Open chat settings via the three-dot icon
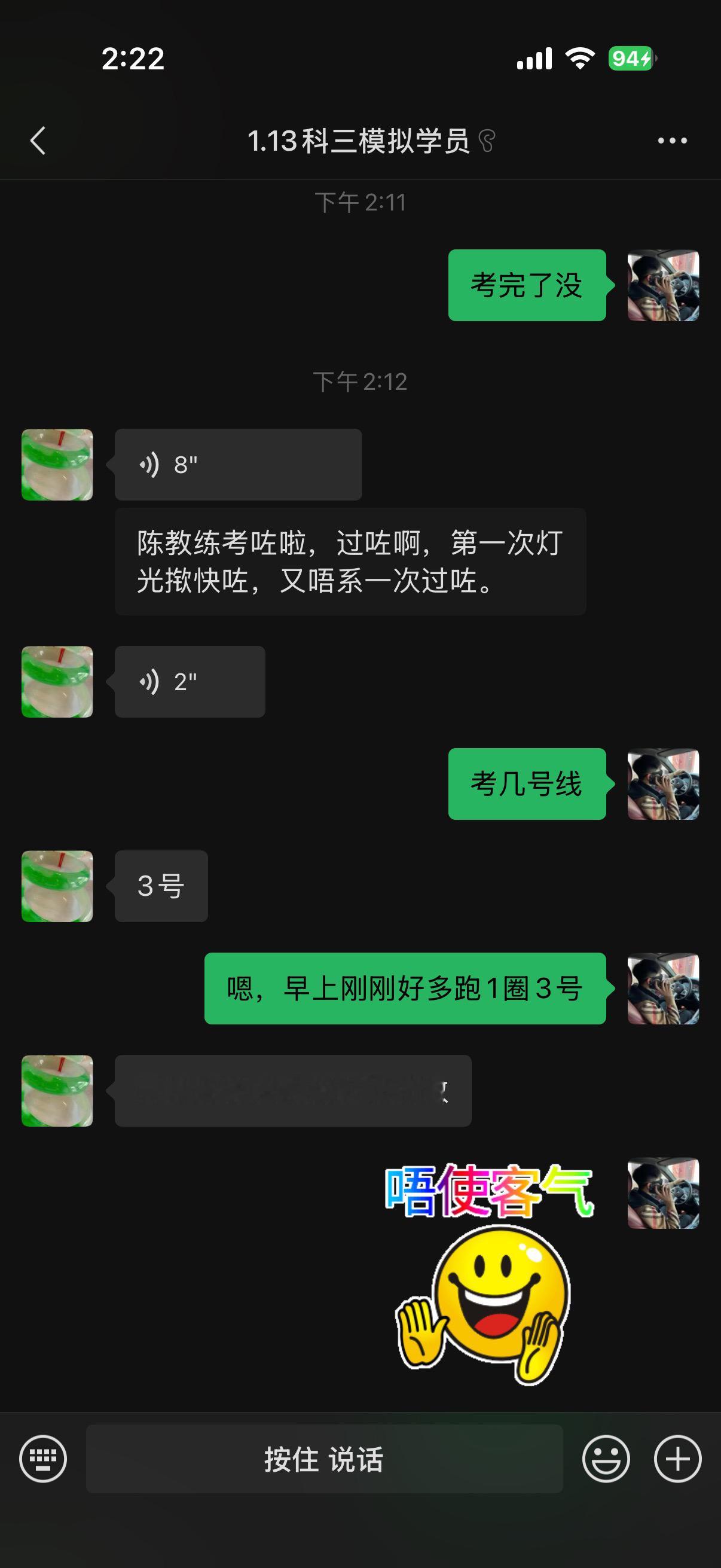721x1568 pixels. click(x=671, y=140)
